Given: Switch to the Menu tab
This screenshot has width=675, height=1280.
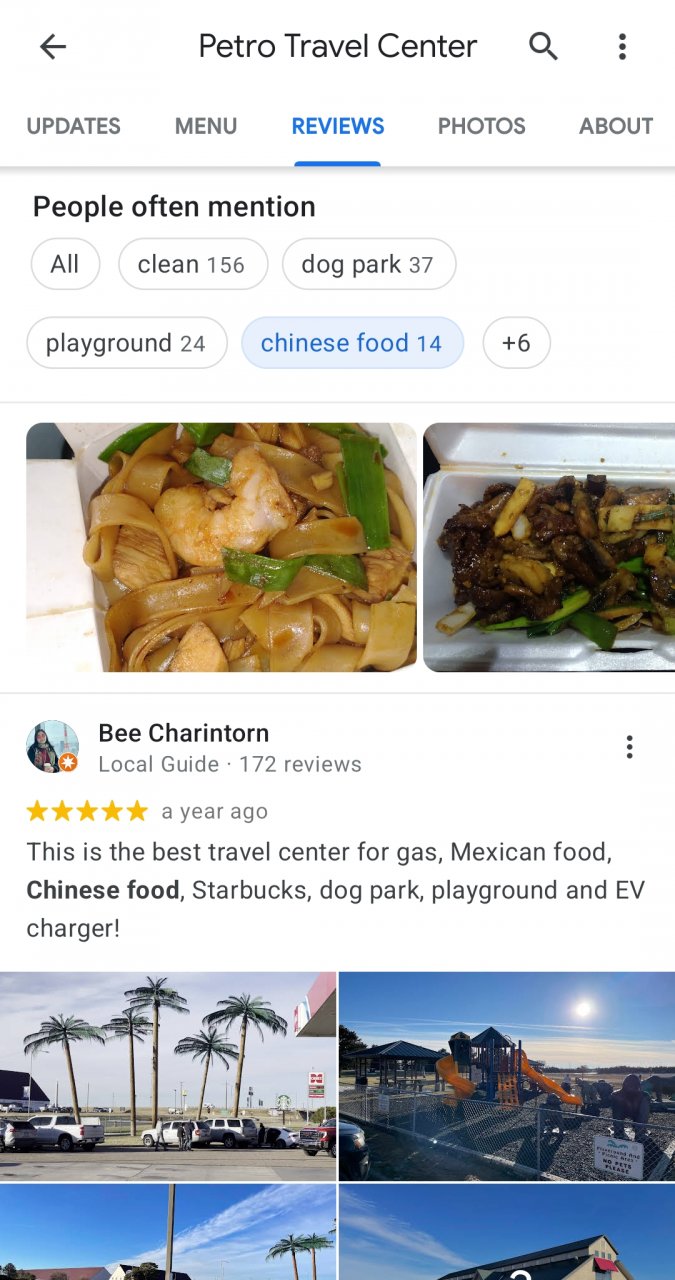Looking at the screenshot, I should point(206,126).
